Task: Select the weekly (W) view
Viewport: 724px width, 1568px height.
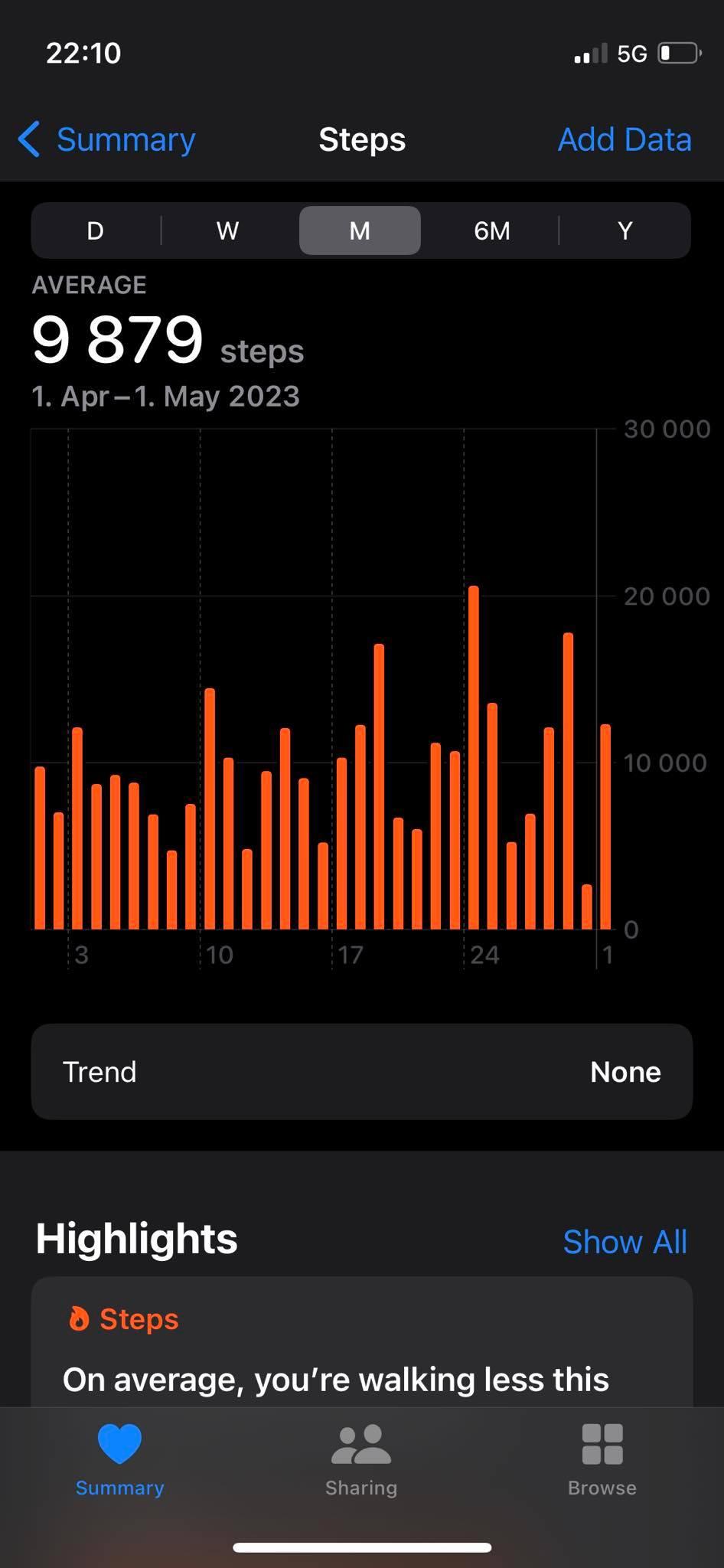Action: coord(227,230)
